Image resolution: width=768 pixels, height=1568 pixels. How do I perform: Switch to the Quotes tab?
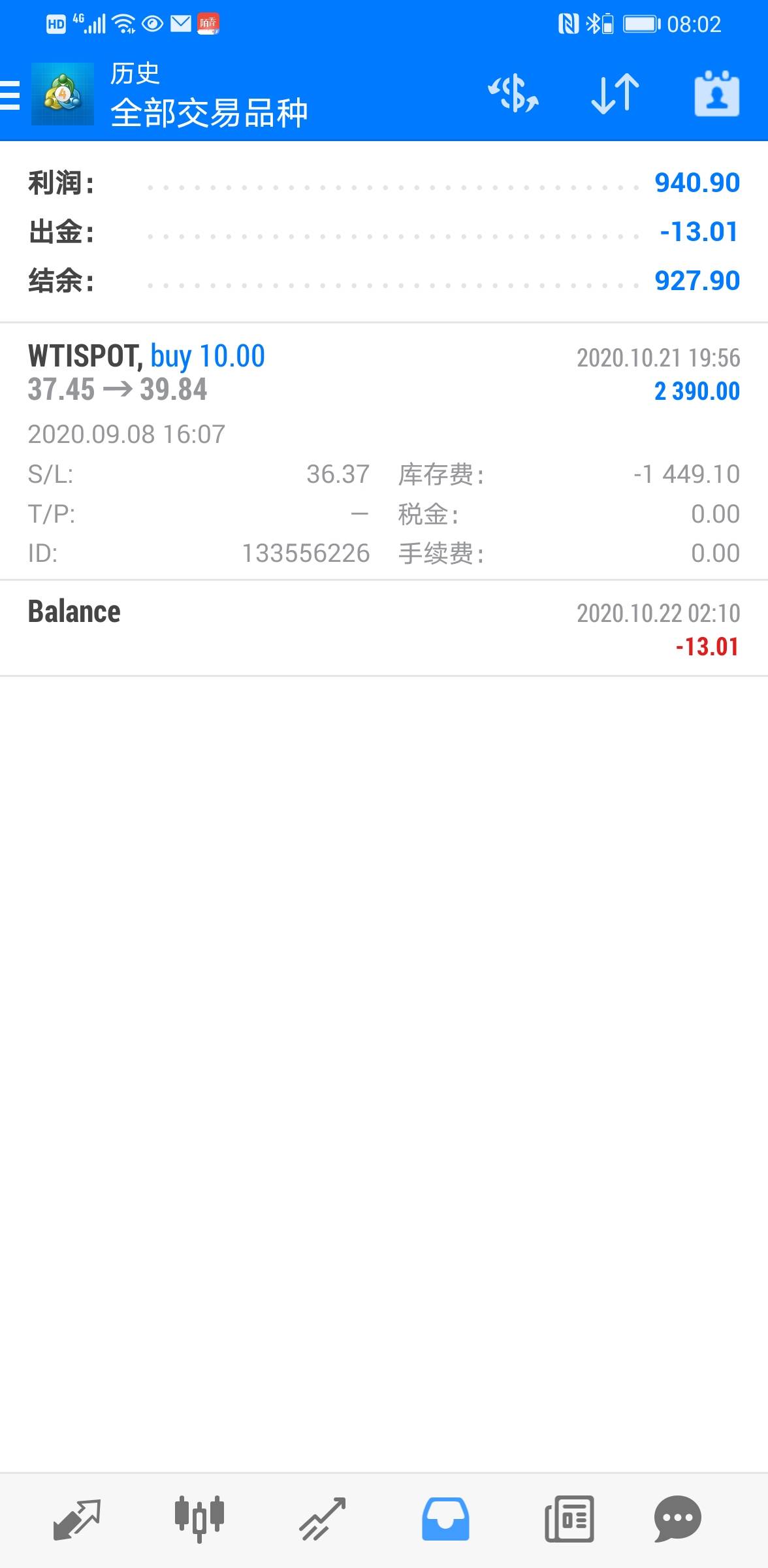tap(77, 1518)
